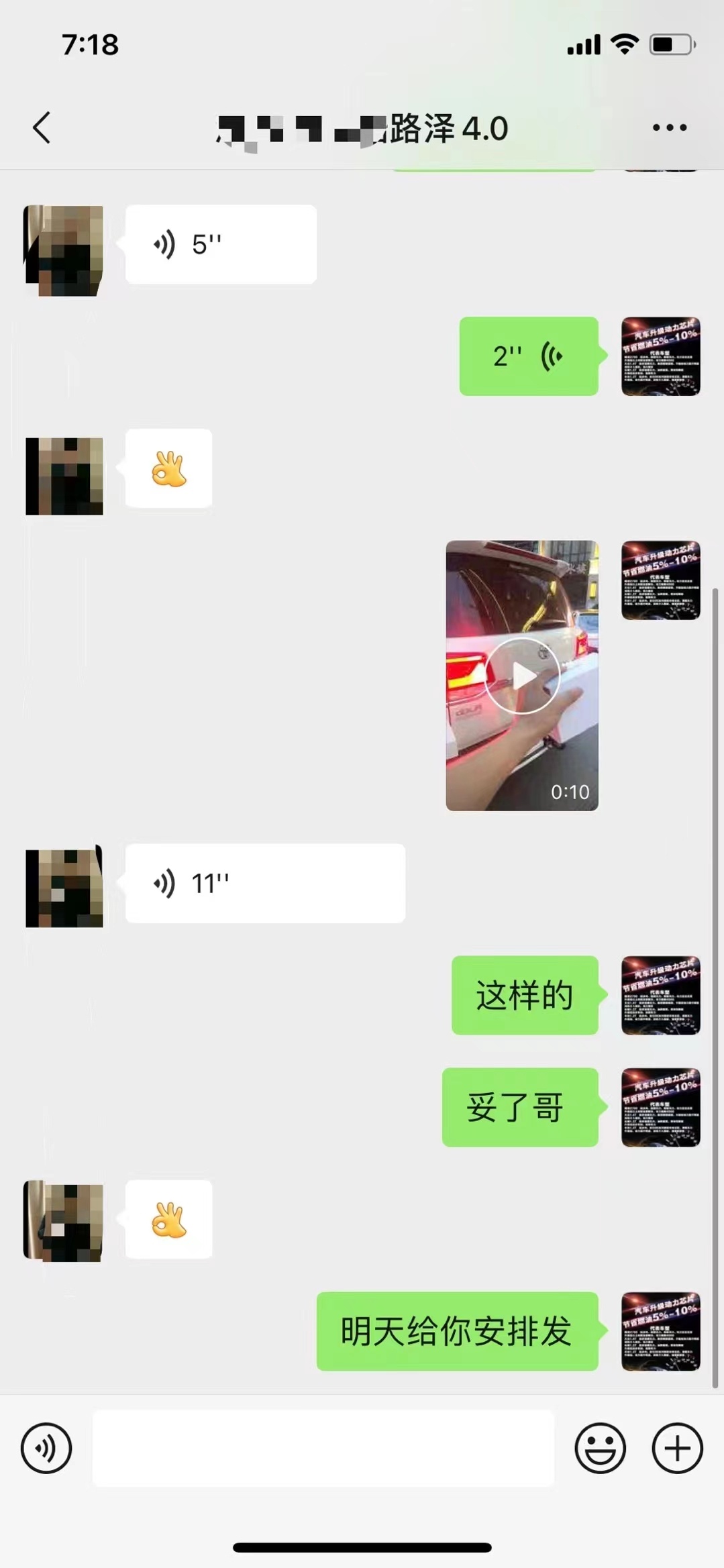Image resolution: width=724 pixels, height=1568 pixels.
Task: Go back to the chat list
Action: click(x=42, y=127)
